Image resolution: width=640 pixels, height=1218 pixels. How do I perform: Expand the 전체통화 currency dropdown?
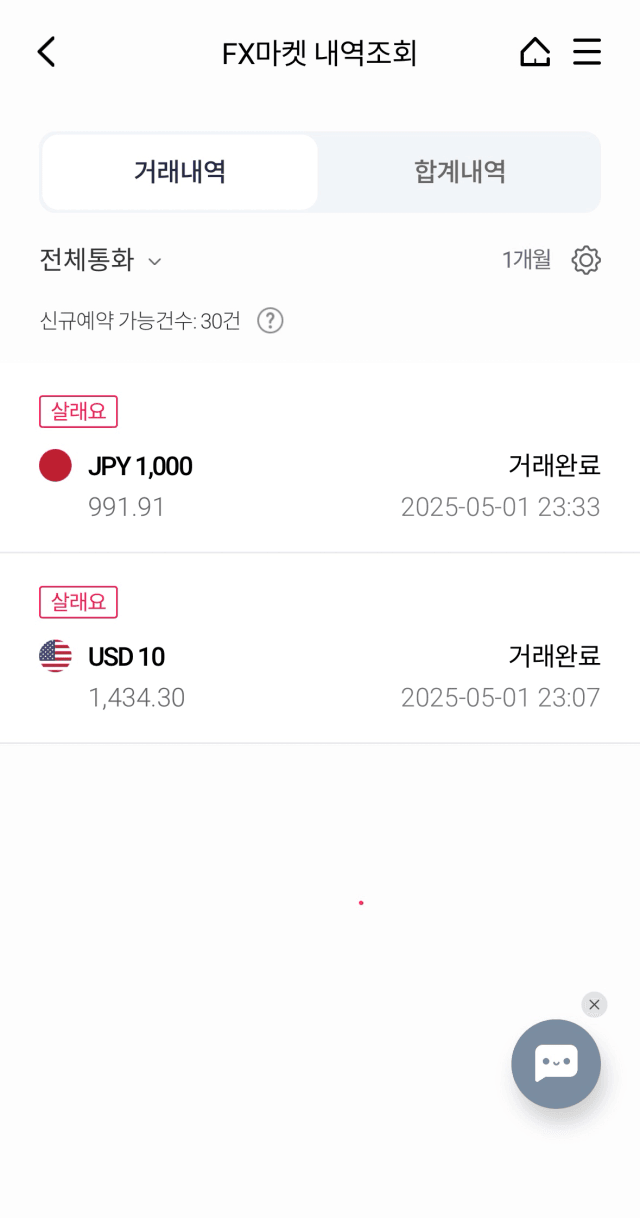coord(100,261)
